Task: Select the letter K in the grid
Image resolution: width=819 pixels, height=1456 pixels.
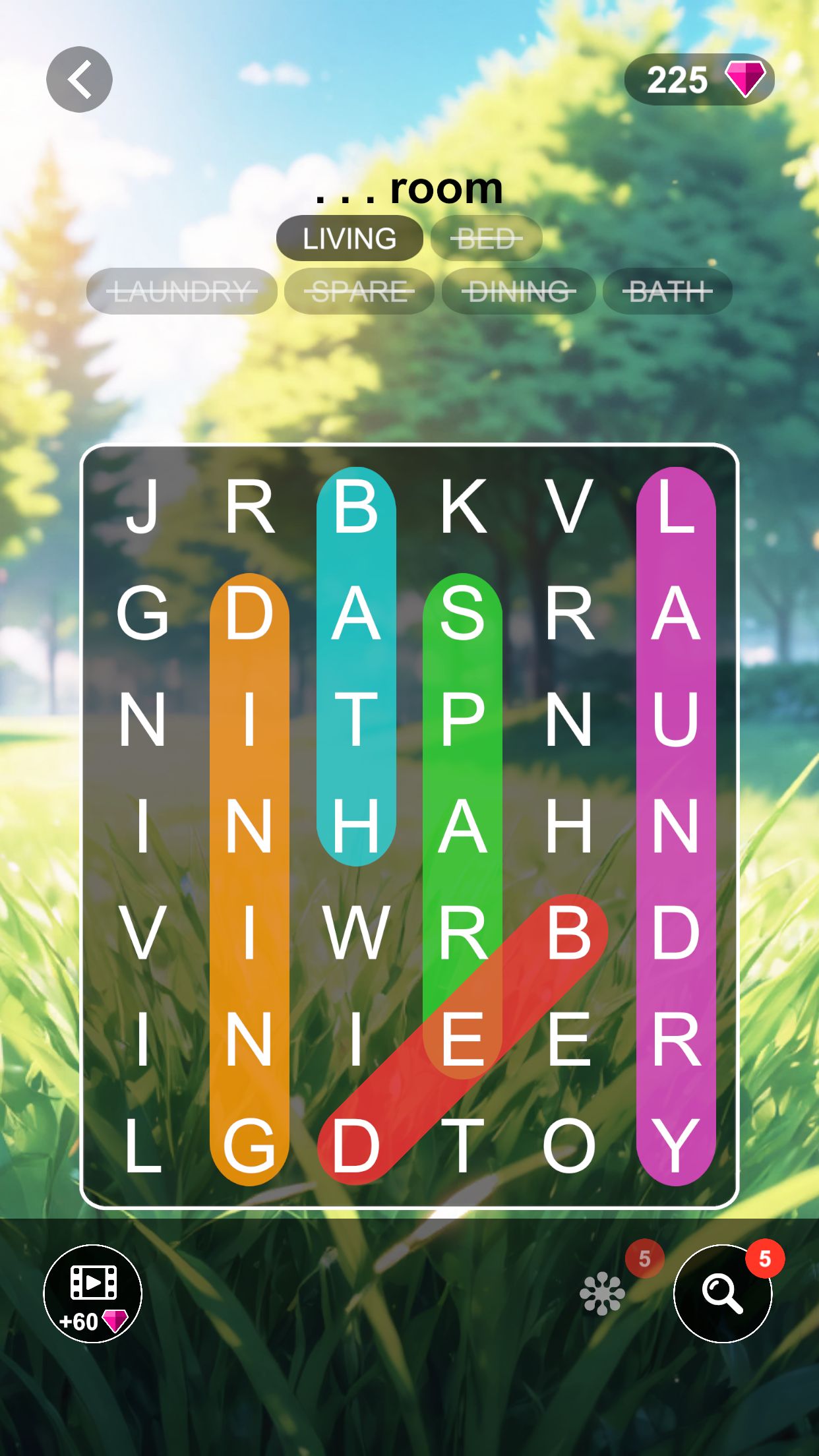Action: (x=463, y=506)
